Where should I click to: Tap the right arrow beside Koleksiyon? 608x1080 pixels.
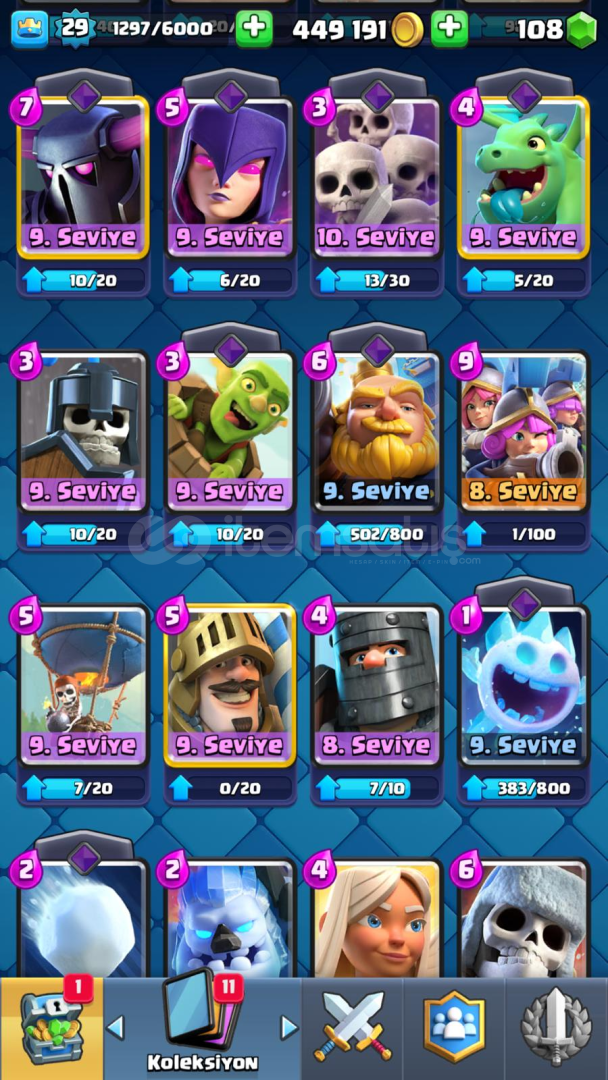(x=288, y=1027)
